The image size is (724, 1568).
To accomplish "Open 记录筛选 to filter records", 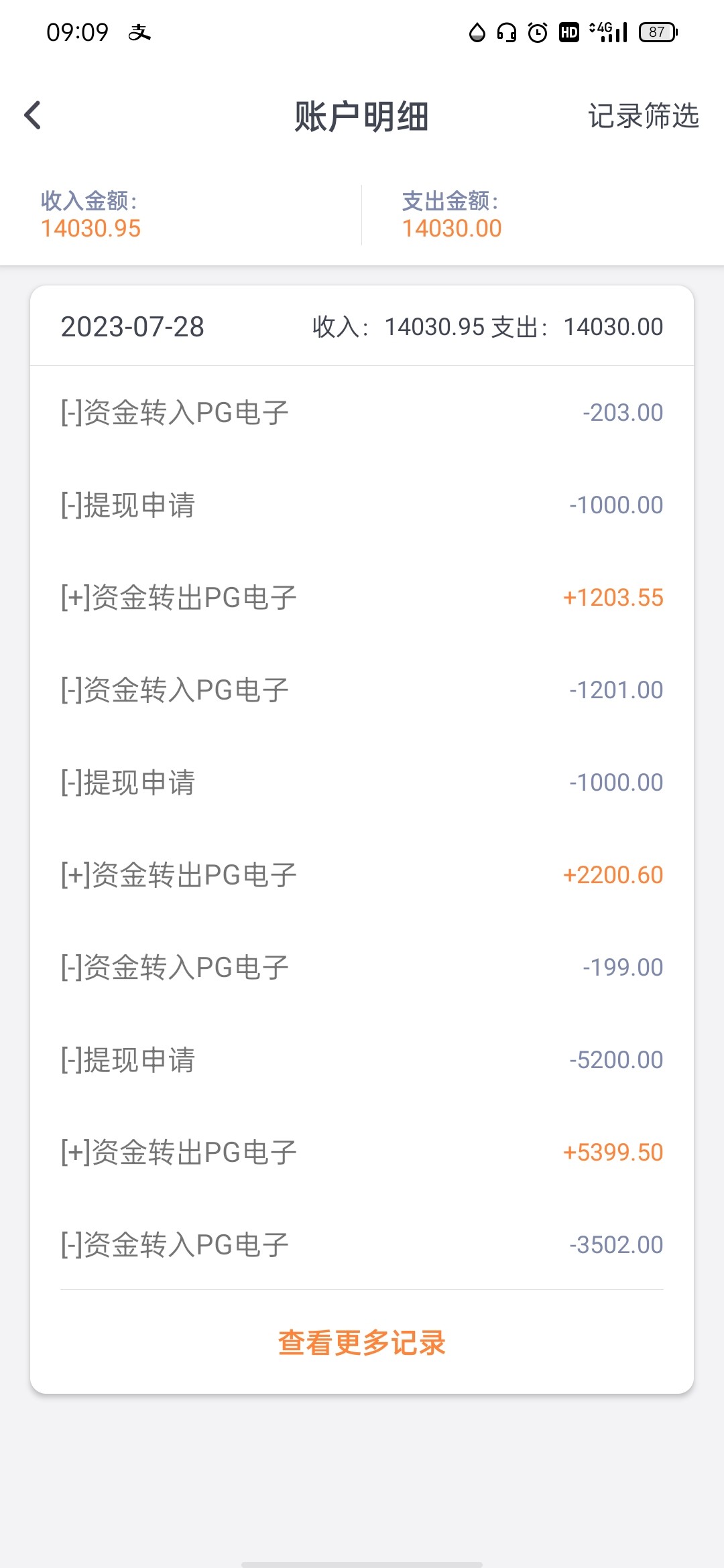I will (642, 116).
